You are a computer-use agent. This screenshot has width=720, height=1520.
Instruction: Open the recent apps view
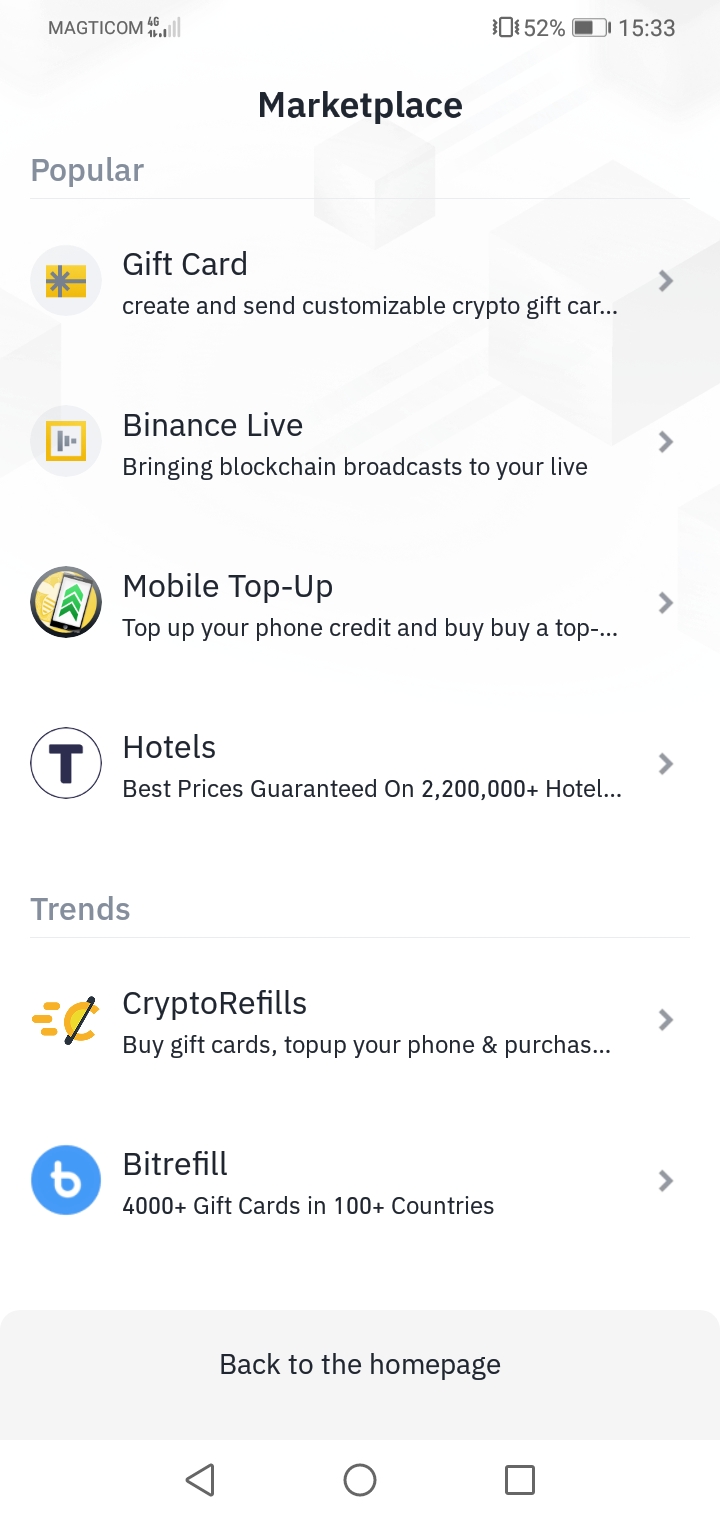click(x=519, y=1480)
